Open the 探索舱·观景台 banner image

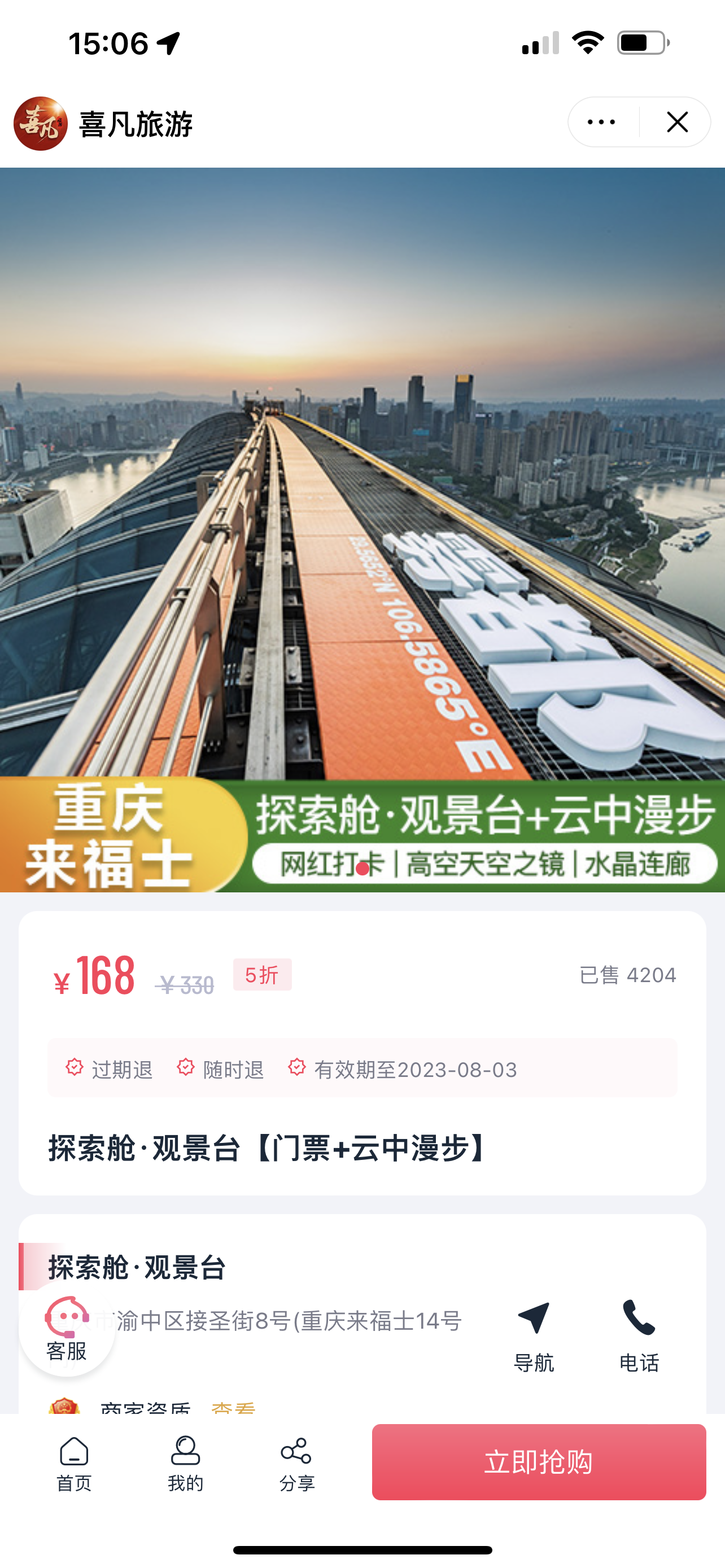pyautogui.click(x=362, y=529)
